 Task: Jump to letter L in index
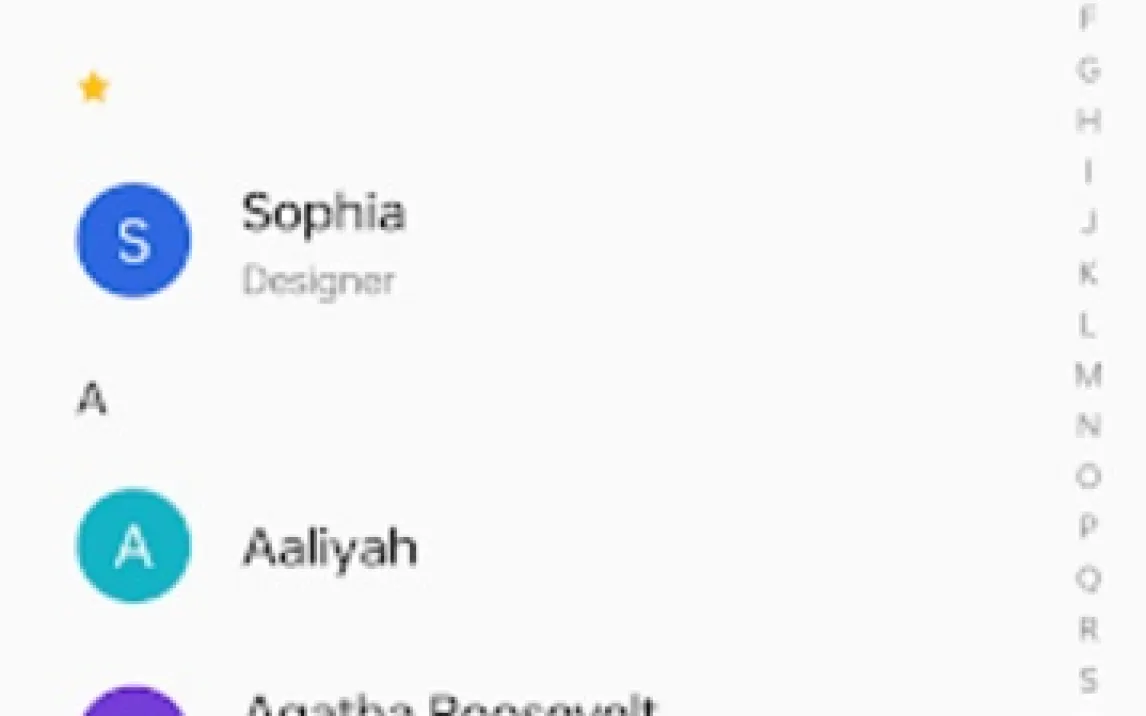tap(1088, 324)
